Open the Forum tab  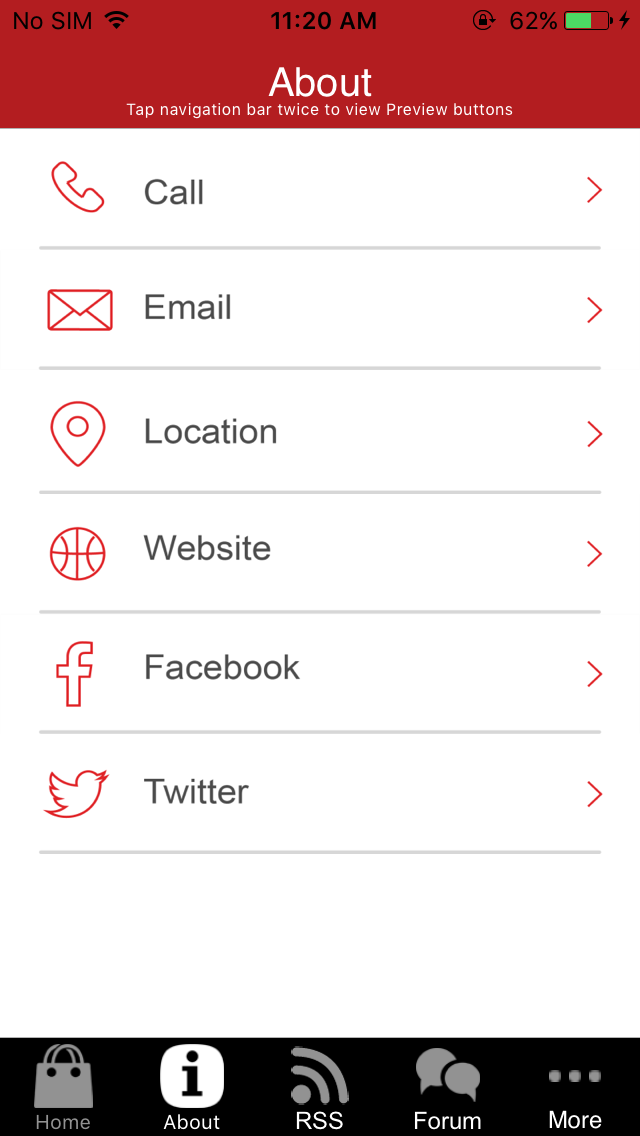[x=447, y=1087]
